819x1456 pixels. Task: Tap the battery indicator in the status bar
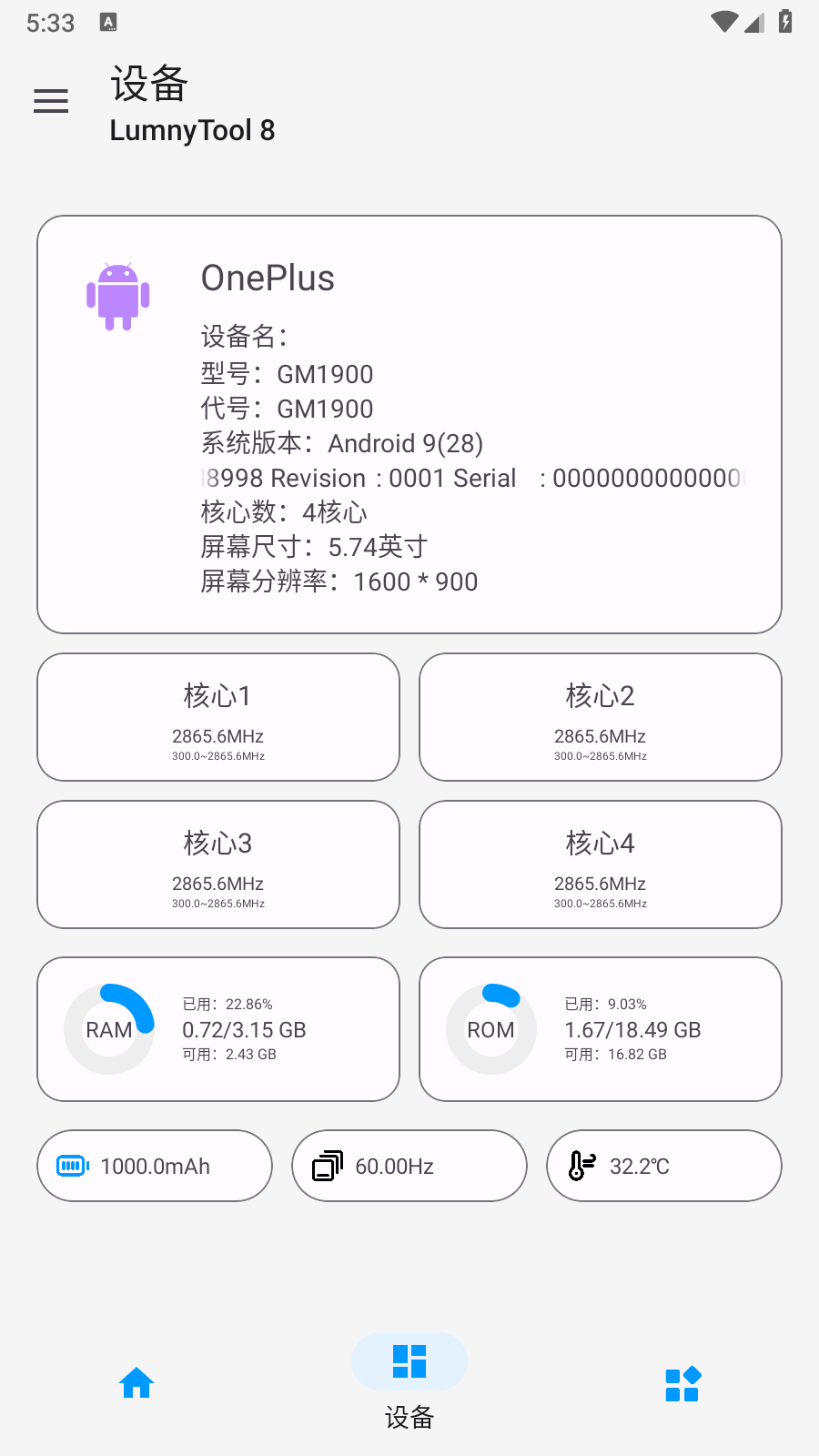coord(784,22)
